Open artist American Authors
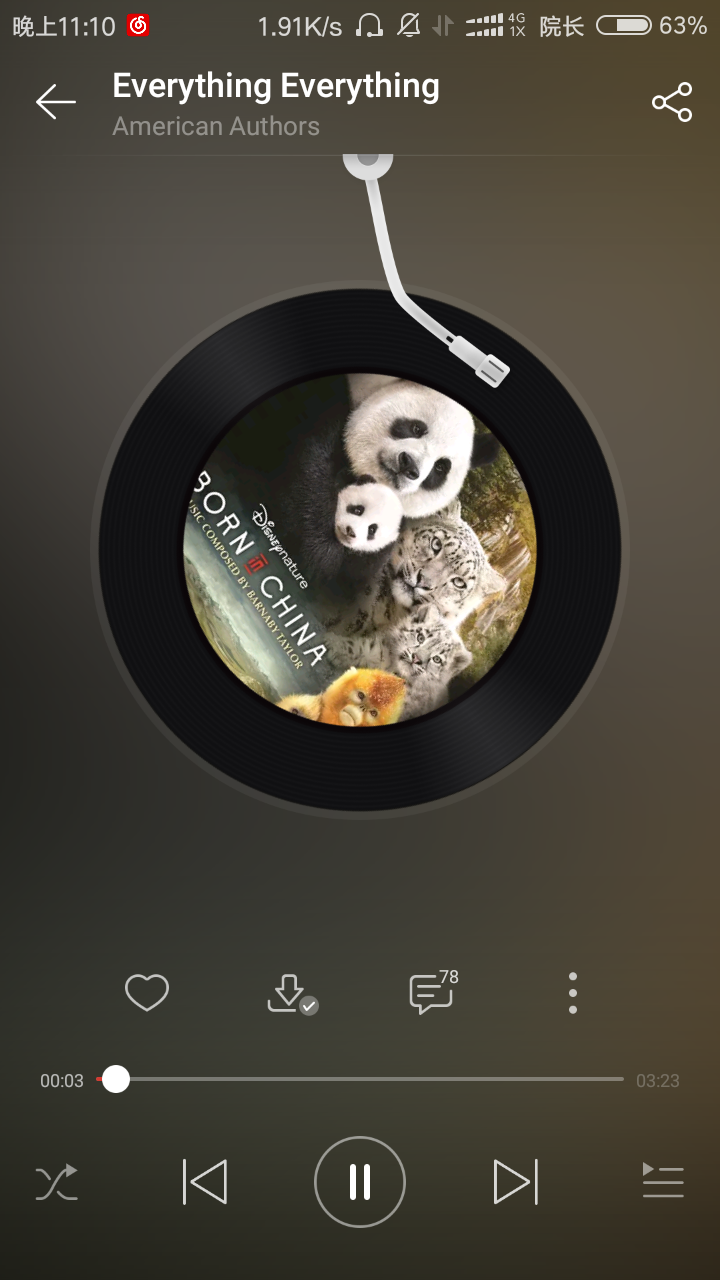720x1280 pixels. pos(216,127)
